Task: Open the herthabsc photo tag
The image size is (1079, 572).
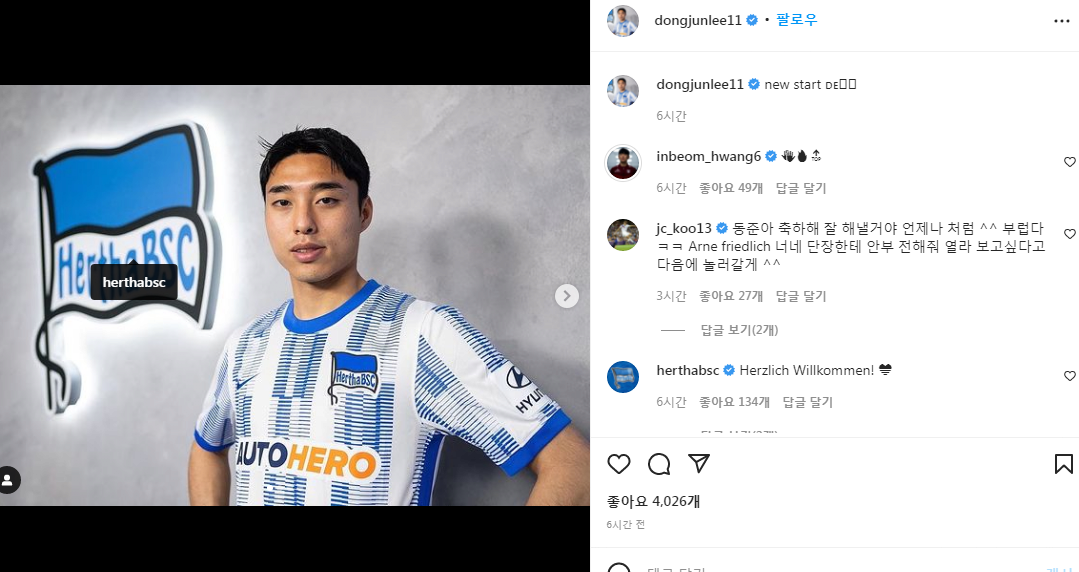Action: pyautogui.click(x=134, y=282)
